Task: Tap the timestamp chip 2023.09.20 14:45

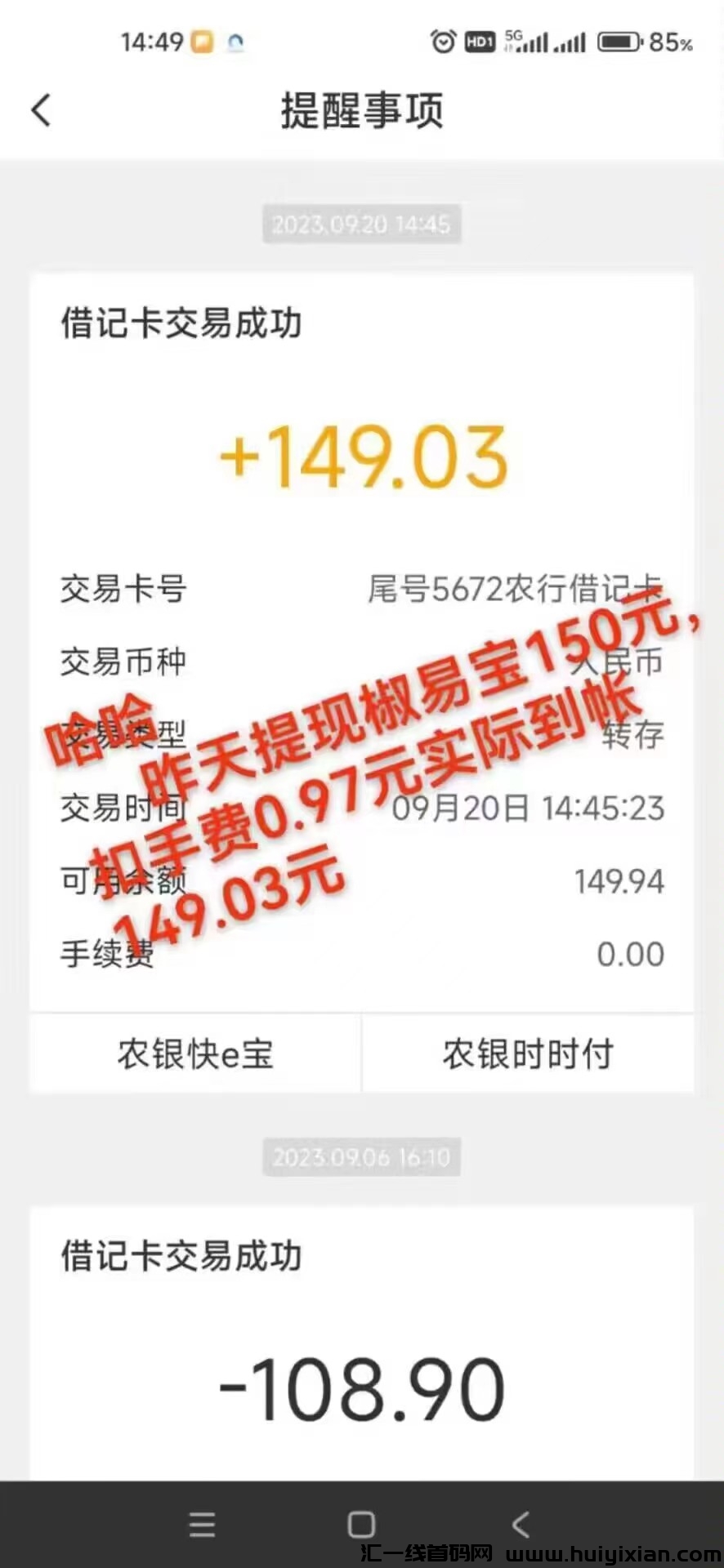Action: coord(361,225)
